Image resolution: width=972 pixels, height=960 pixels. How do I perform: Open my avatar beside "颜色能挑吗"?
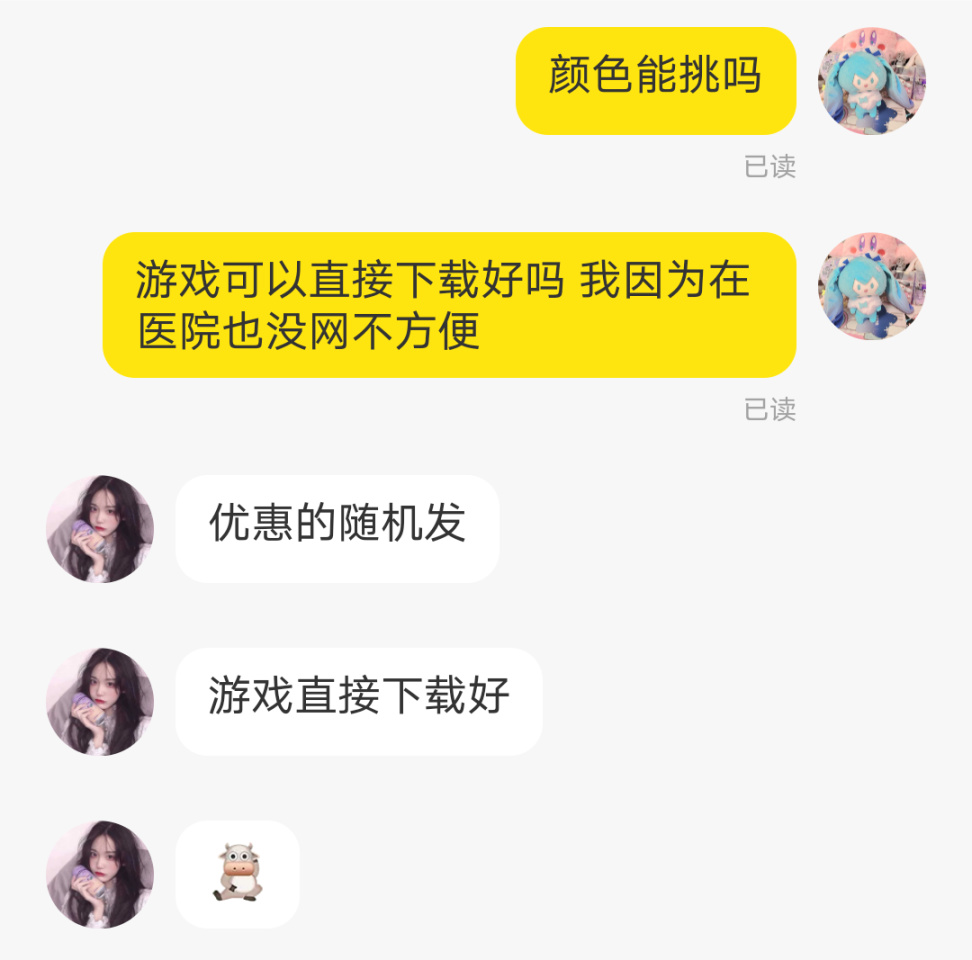(871, 81)
